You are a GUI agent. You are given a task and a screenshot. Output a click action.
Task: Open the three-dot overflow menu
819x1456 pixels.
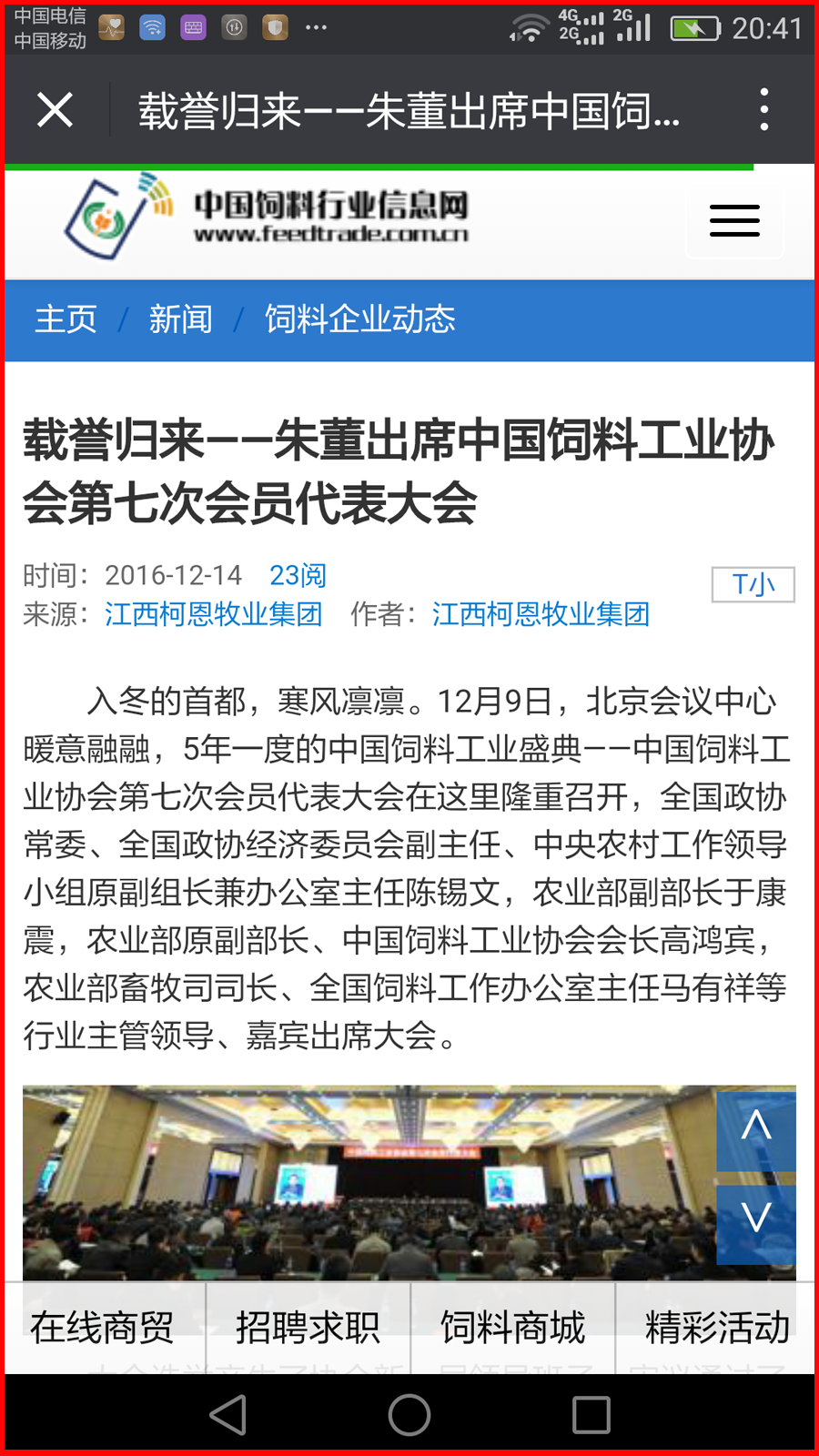tap(763, 110)
